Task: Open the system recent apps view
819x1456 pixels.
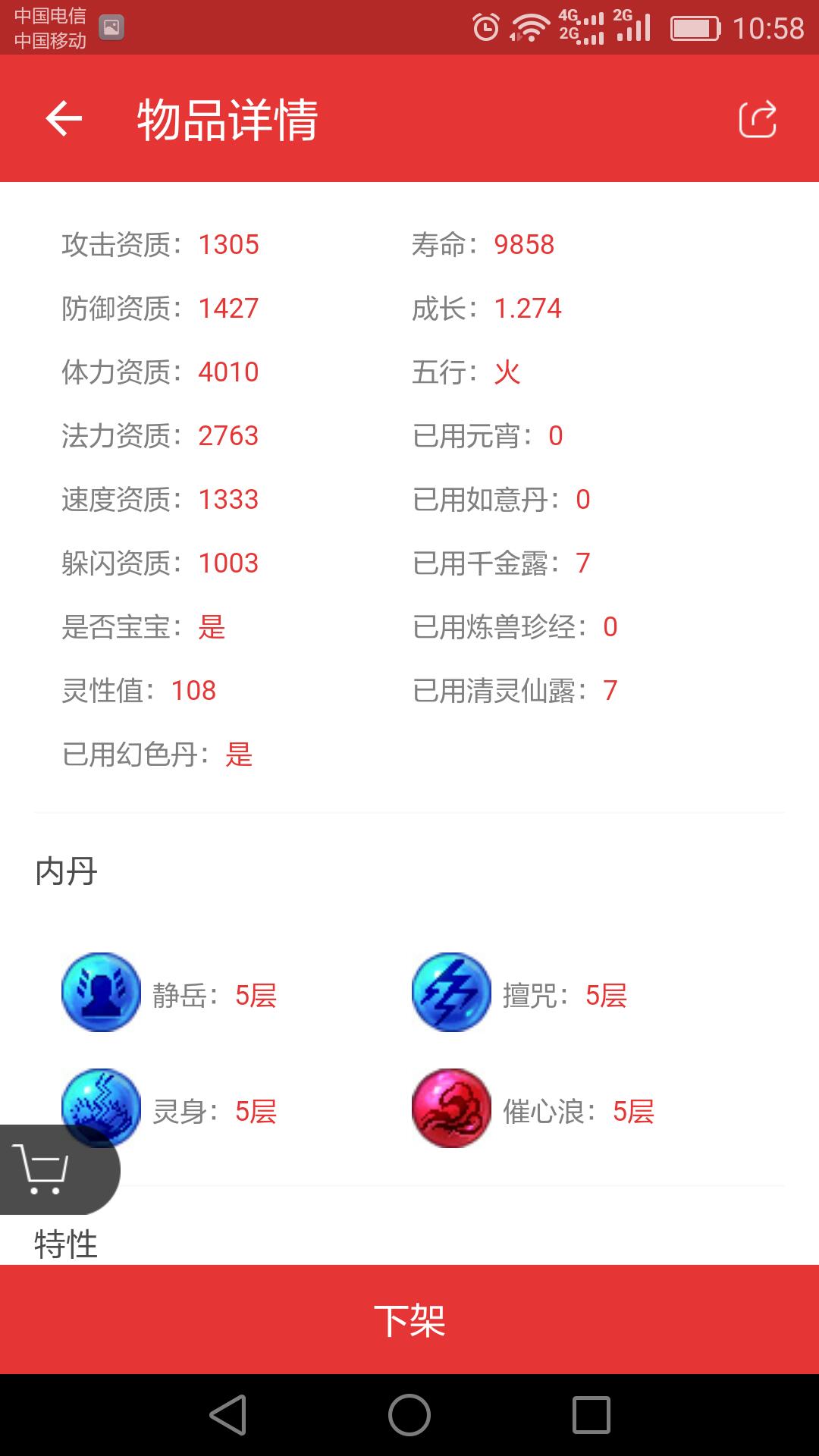Action: (591, 1415)
